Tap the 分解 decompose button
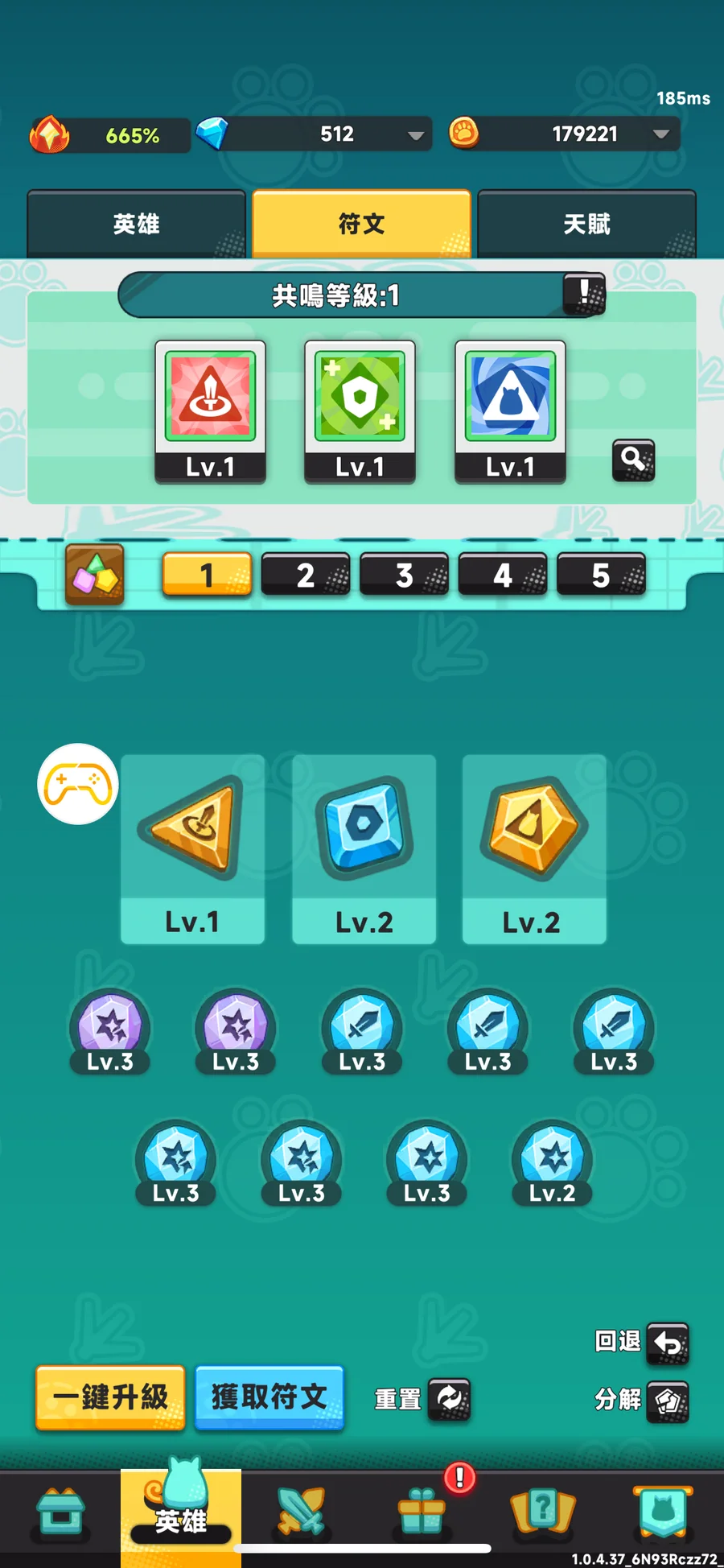724x1568 pixels. coord(668,1401)
